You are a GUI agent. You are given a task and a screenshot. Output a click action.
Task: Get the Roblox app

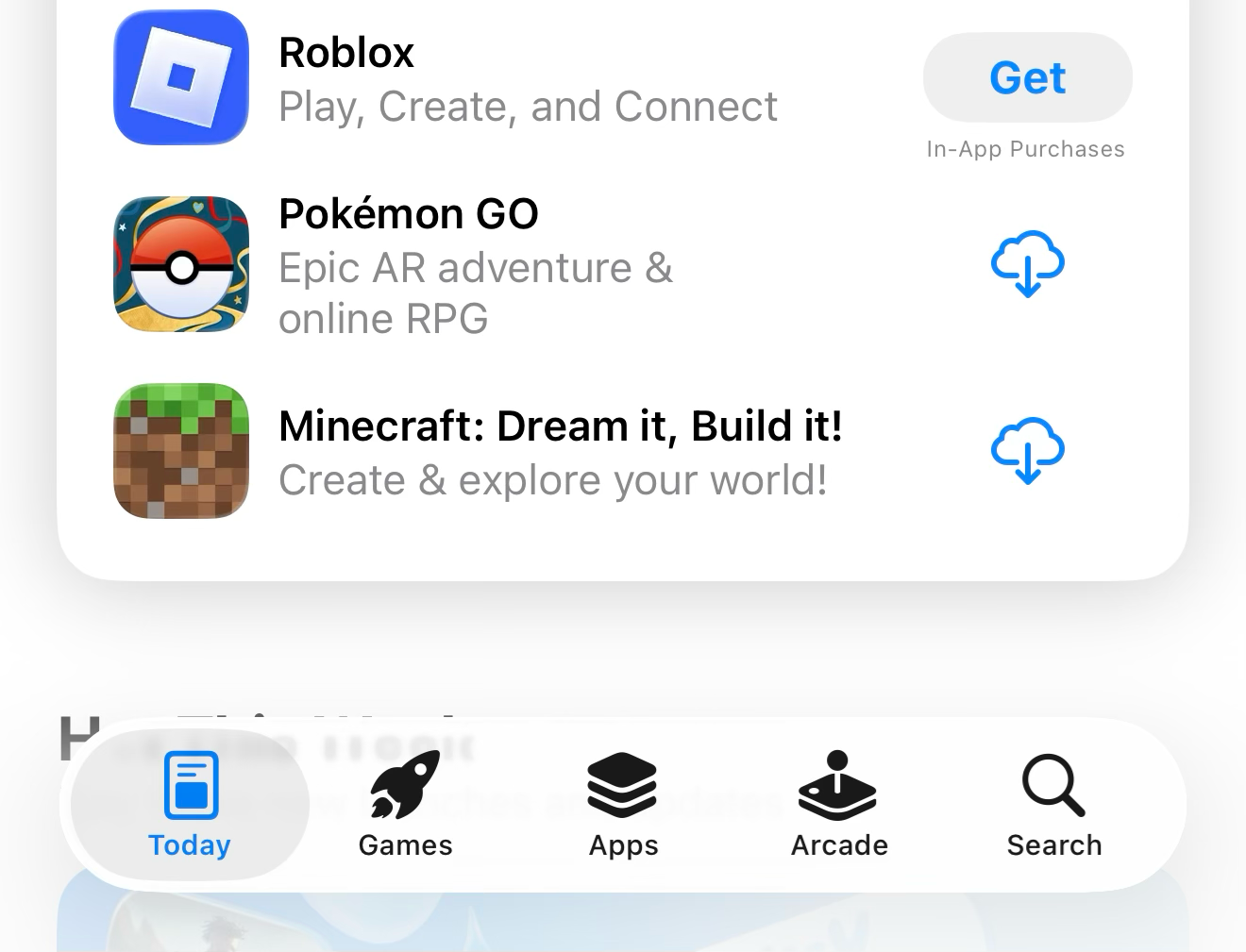1027,77
